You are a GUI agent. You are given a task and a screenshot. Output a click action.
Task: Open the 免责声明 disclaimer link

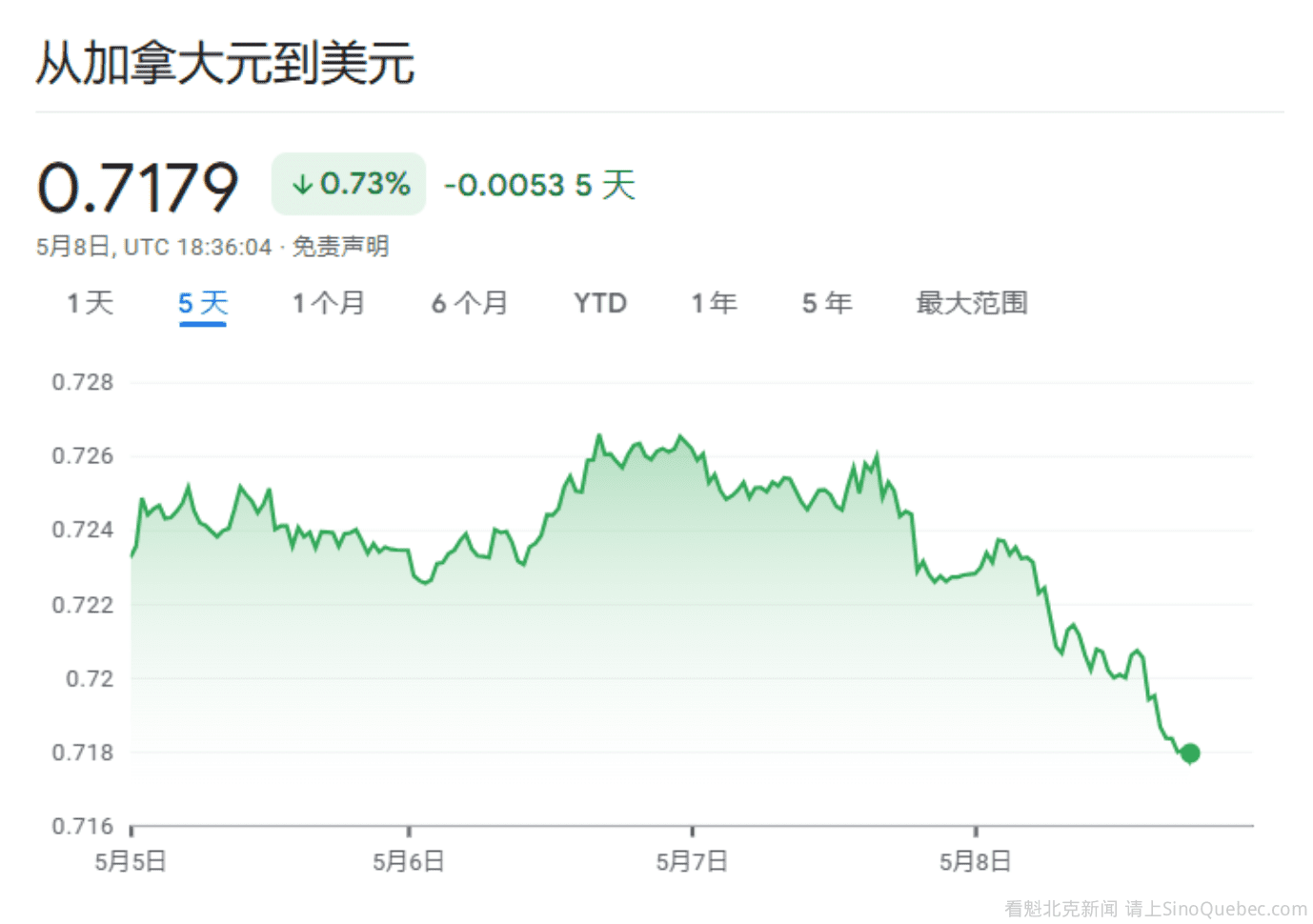341,247
